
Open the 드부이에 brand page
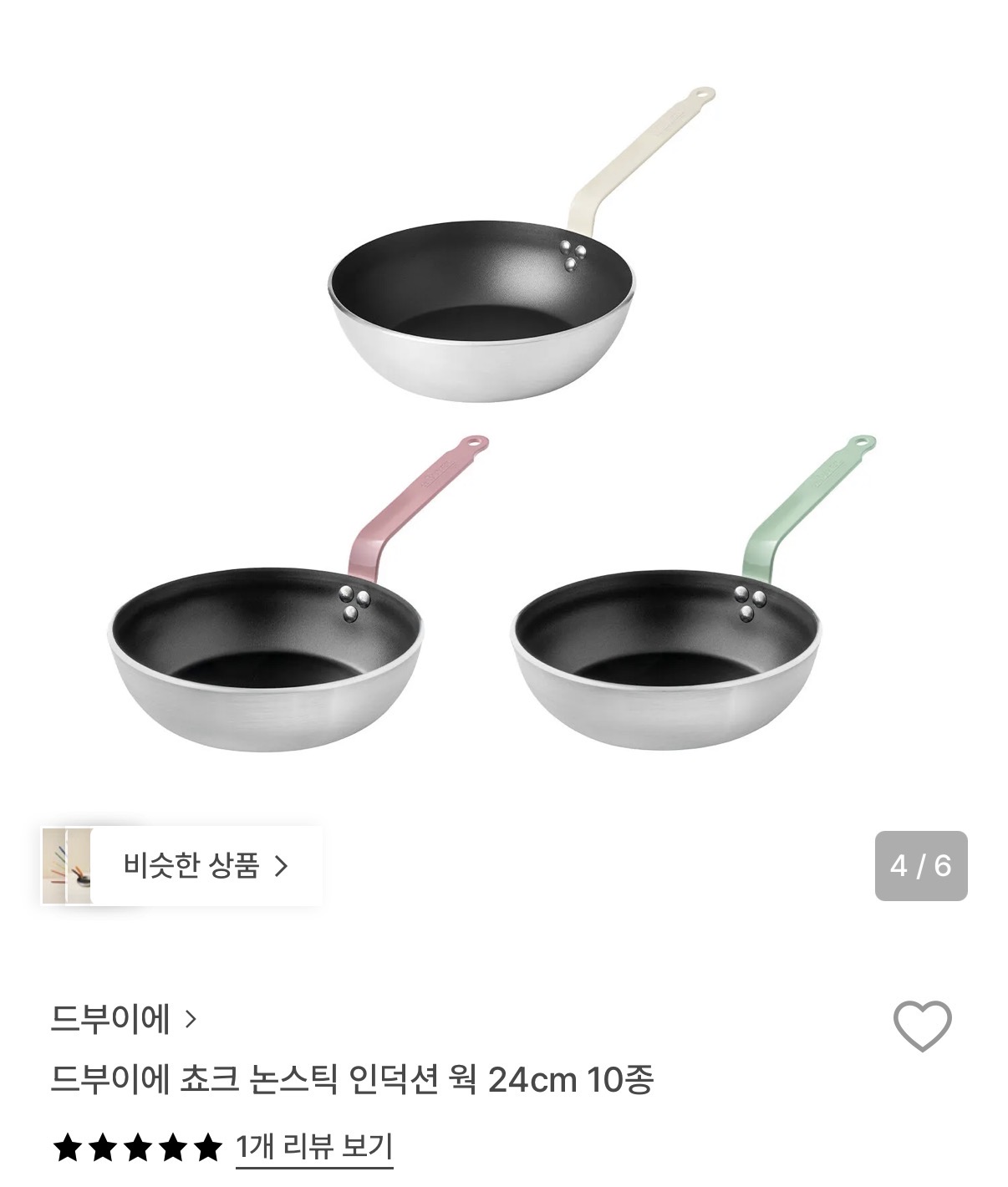tap(123, 1019)
